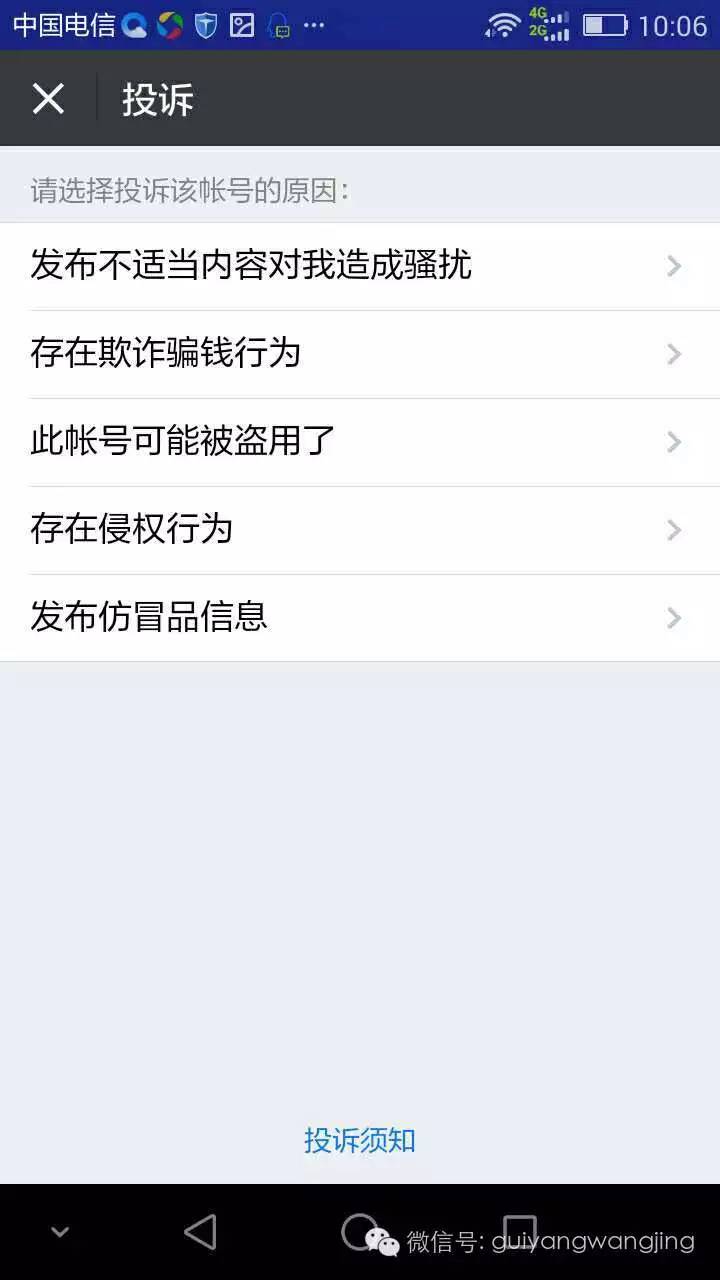Screen dimensions: 720x1280
Task: Open the arrow beside 存在欺诈骗钱行为
Action: 675,354
